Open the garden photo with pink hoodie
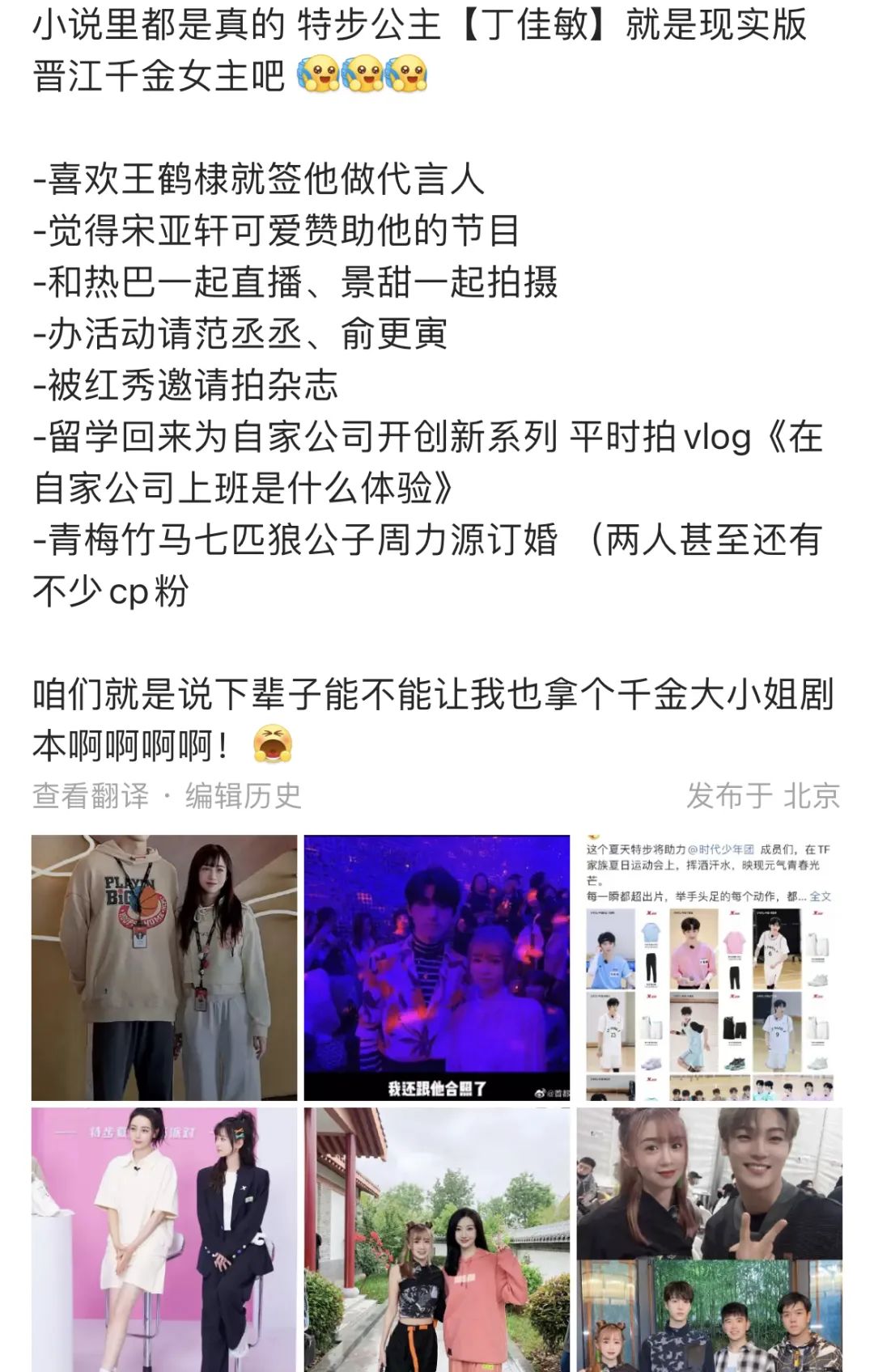Screen dimensions: 874x1372 [437, 1239]
